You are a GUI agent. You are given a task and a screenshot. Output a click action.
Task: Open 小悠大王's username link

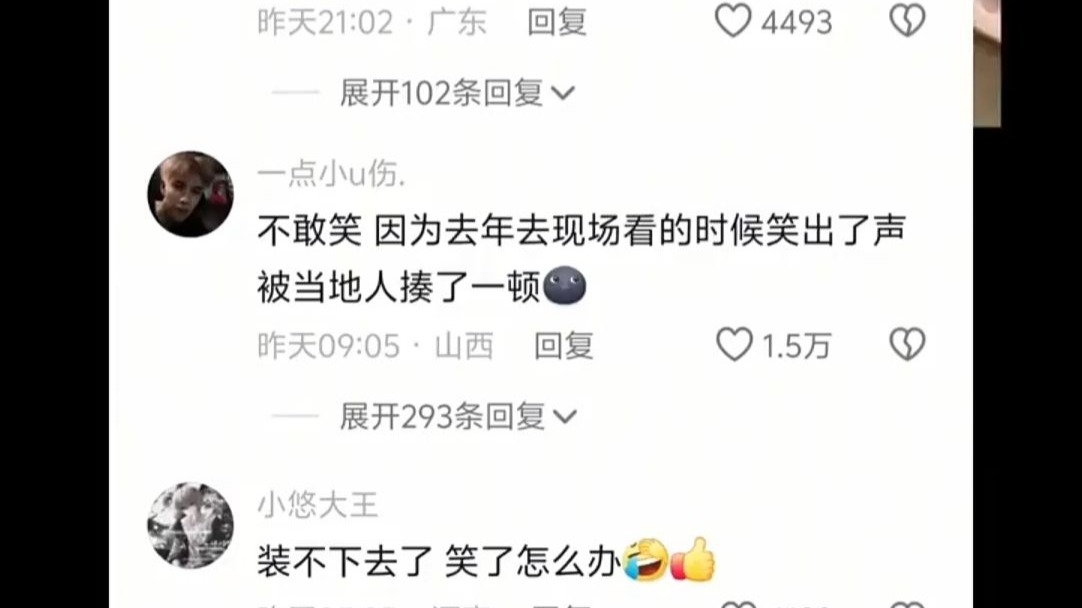tap(317, 505)
